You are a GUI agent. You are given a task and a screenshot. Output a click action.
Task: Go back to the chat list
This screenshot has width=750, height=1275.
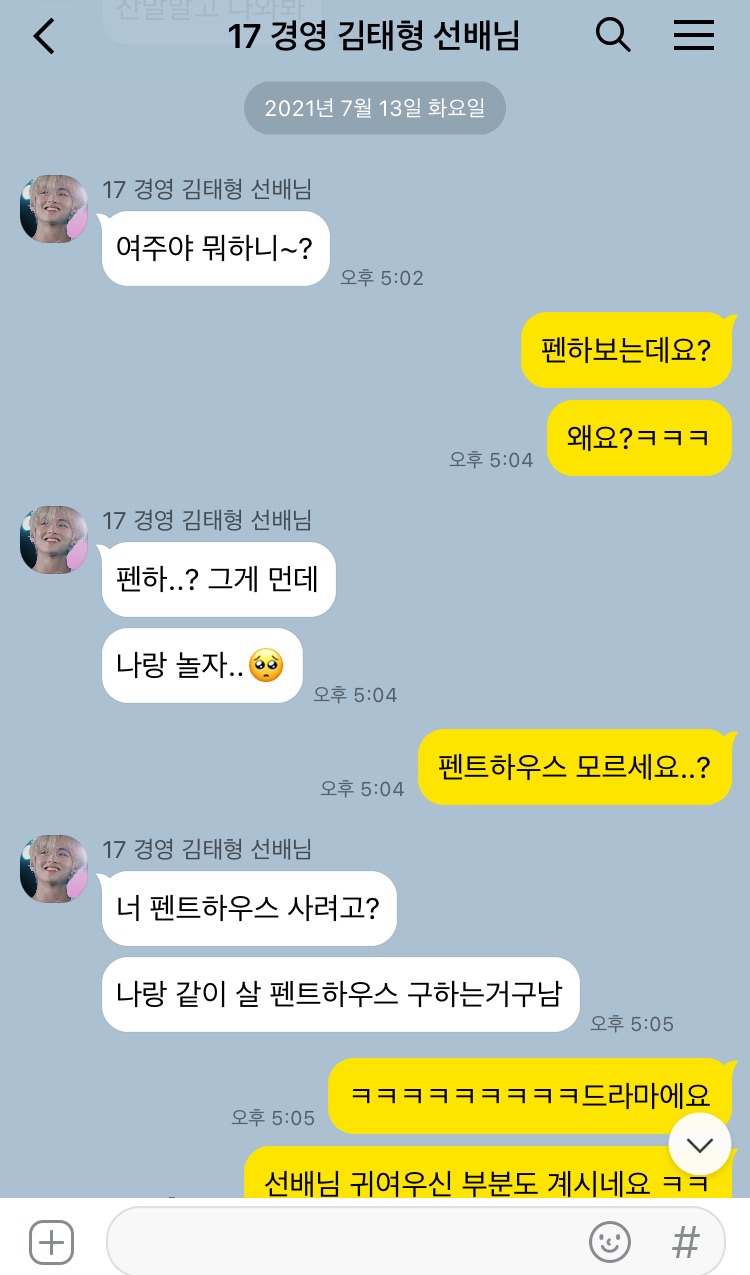click(x=44, y=37)
